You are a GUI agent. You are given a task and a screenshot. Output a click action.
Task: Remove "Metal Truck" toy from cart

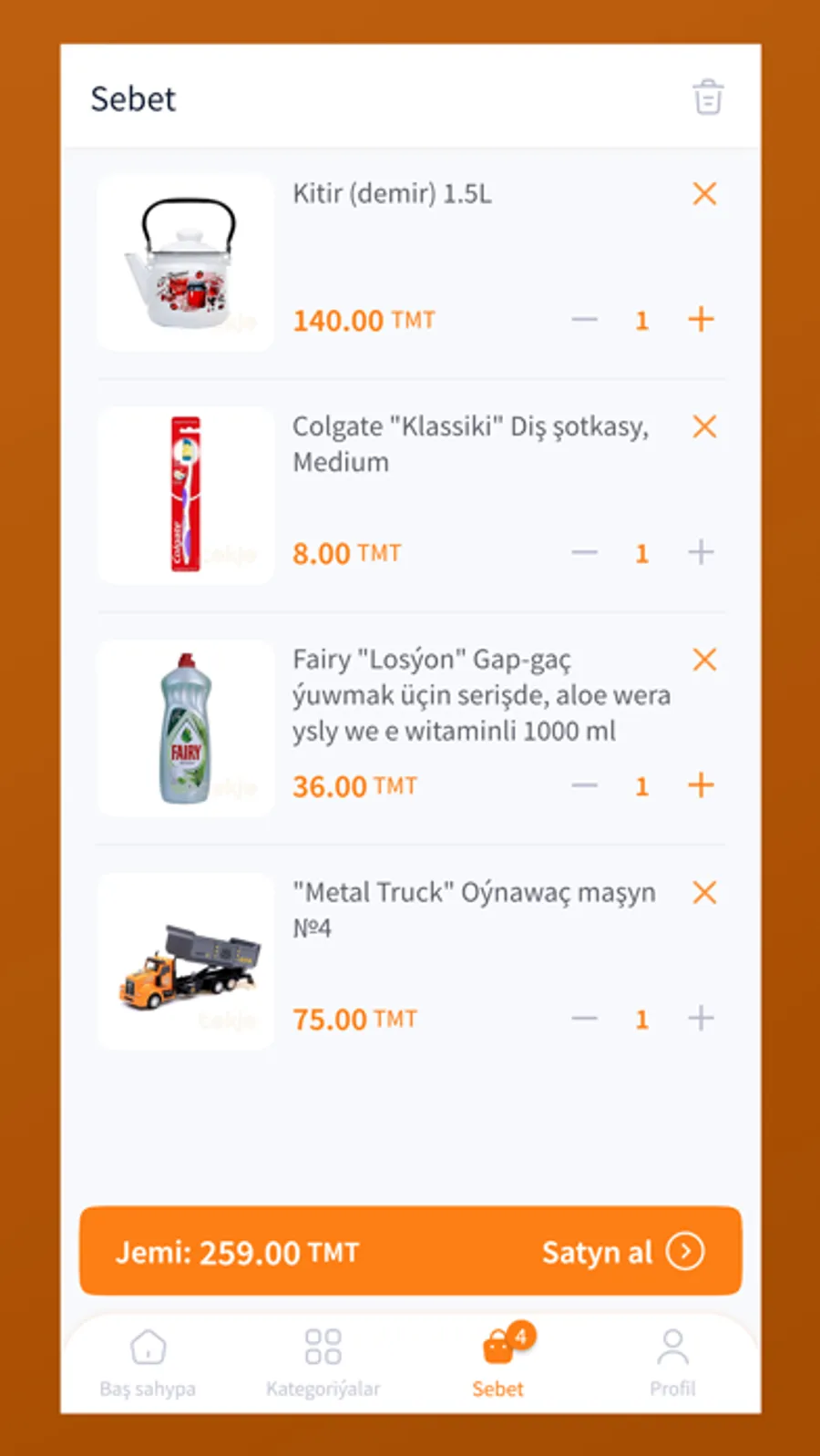704,893
